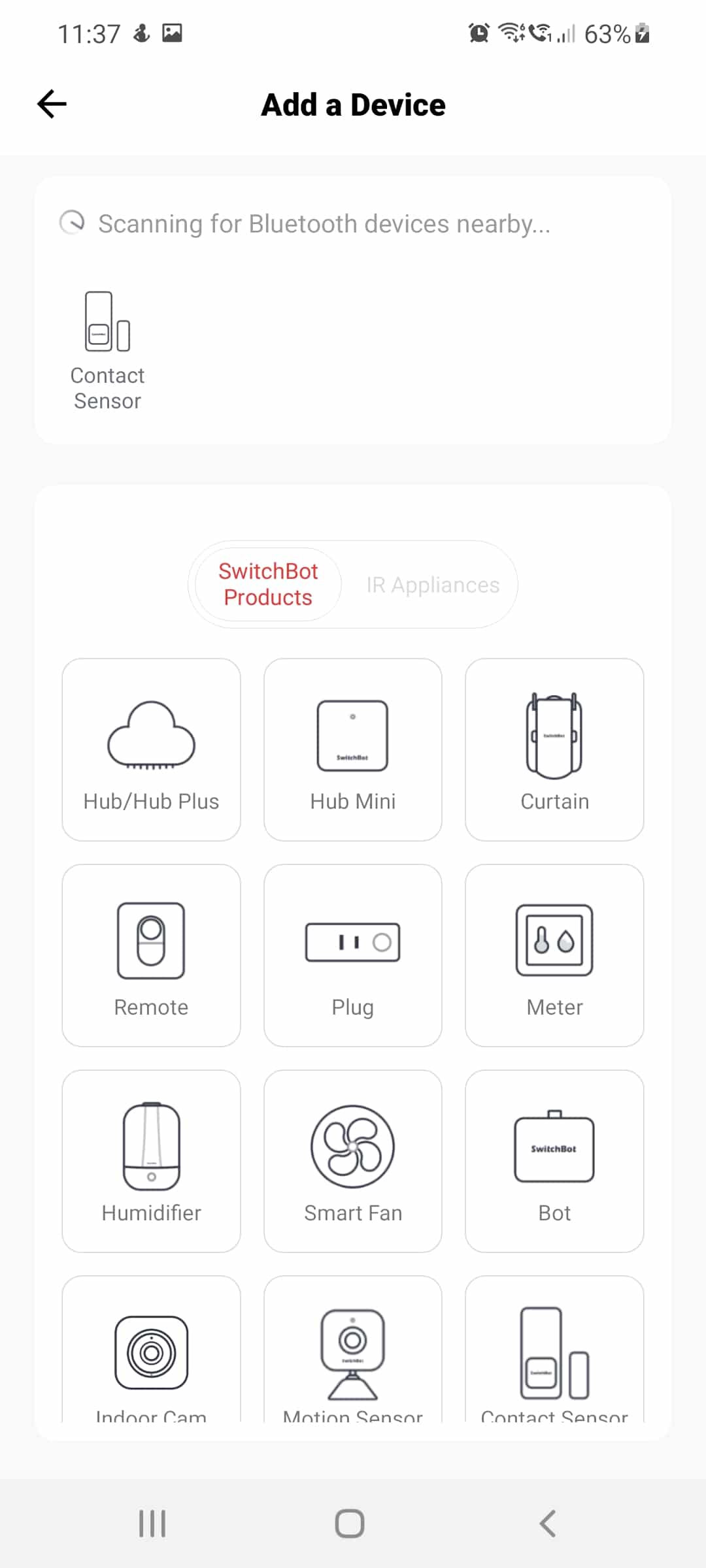The width and height of the screenshot is (706, 1568).
Task: Switch to the IR Appliances tab
Action: (x=433, y=585)
